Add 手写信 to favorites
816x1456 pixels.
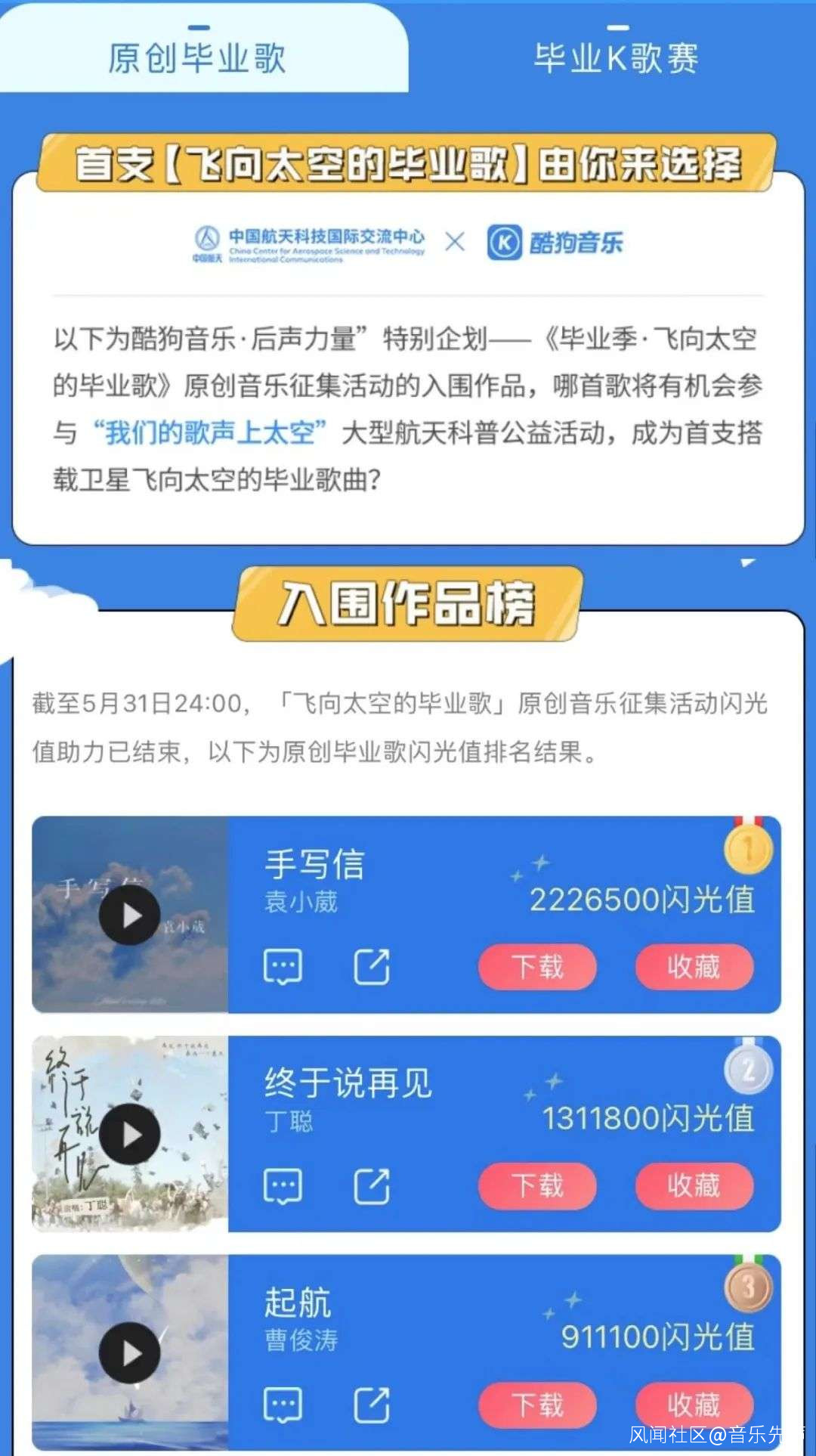click(x=694, y=967)
